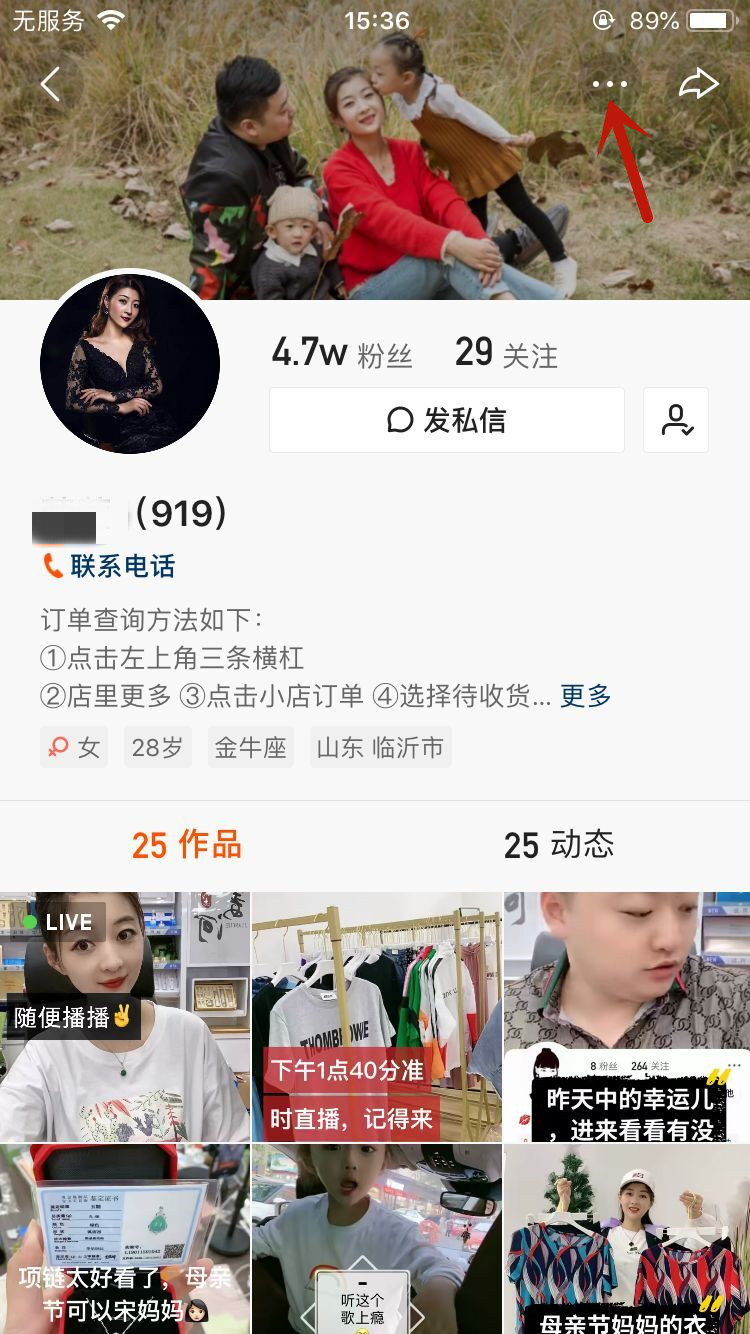
Task: Open the three-dot overflow menu
Action: [609, 85]
